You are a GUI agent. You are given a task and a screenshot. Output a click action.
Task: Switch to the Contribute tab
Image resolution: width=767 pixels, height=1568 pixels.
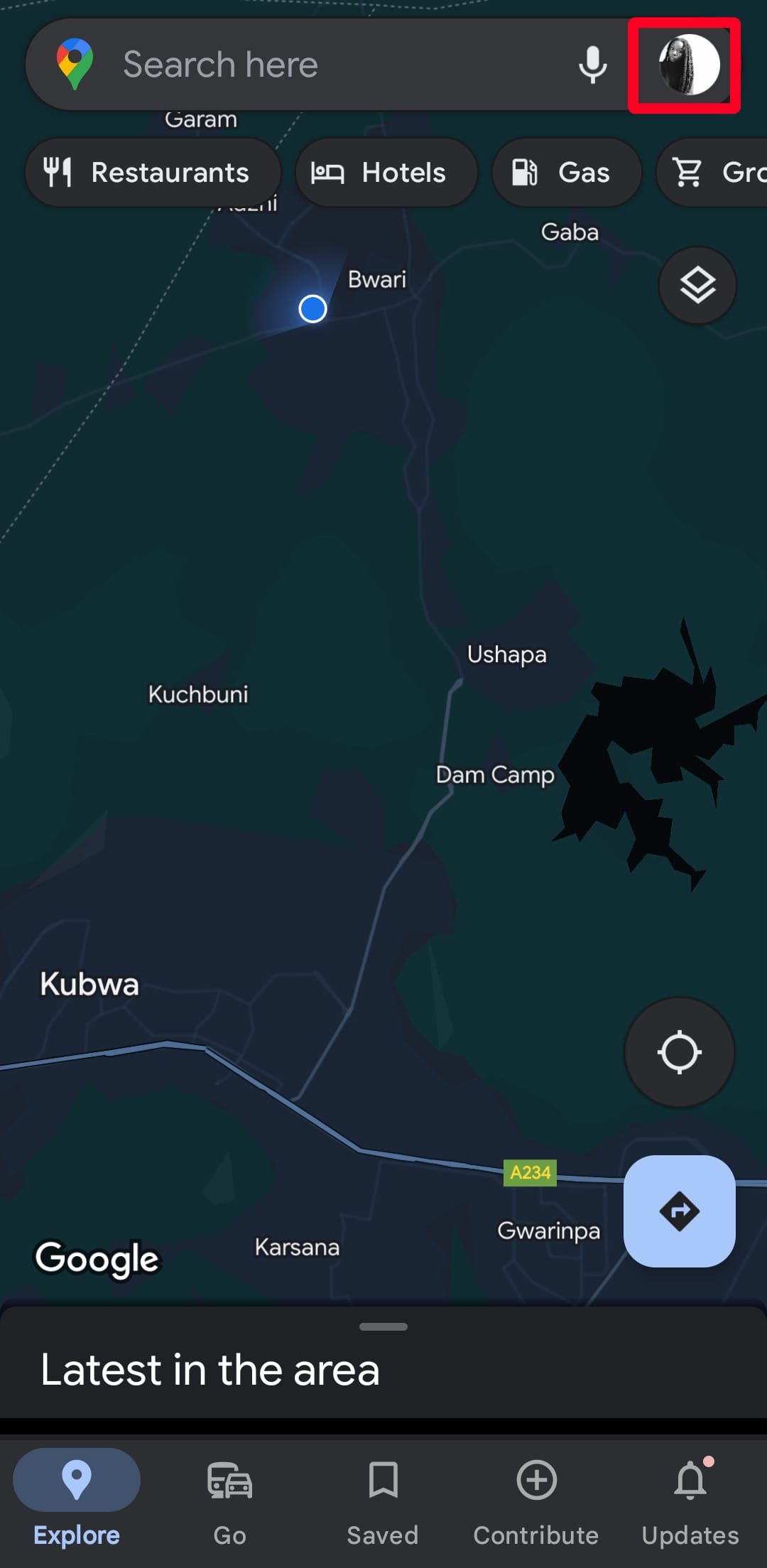pyautogui.click(x=536, y=1499)
